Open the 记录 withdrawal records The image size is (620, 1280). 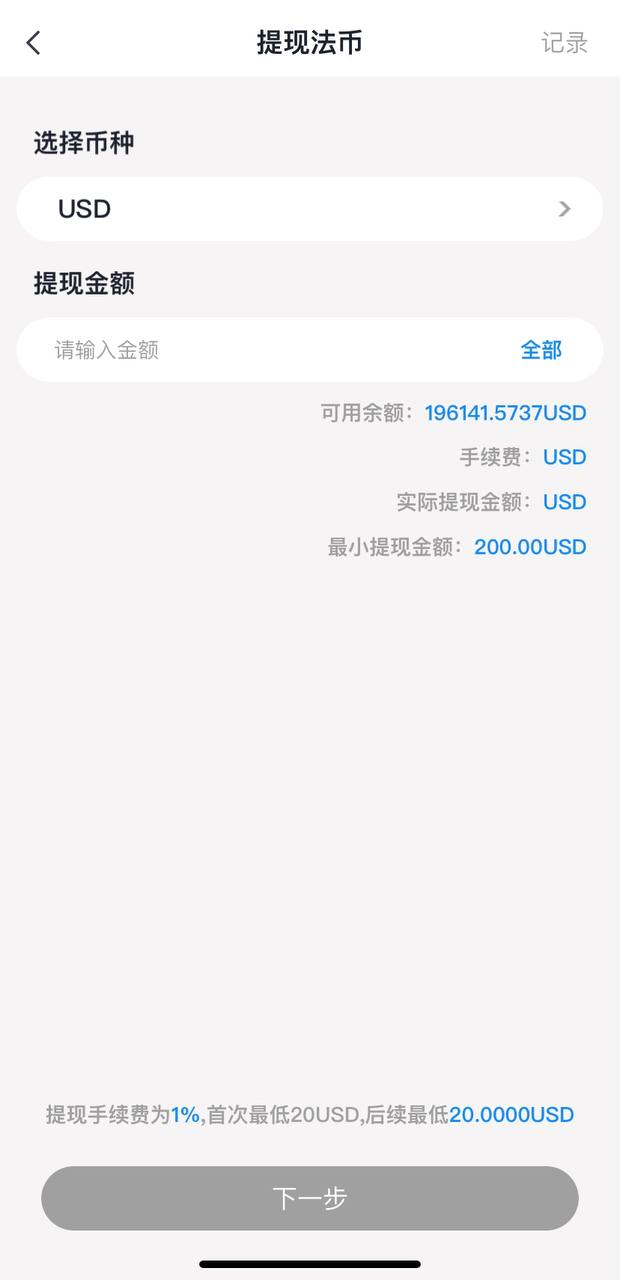(x=564, y=43)
